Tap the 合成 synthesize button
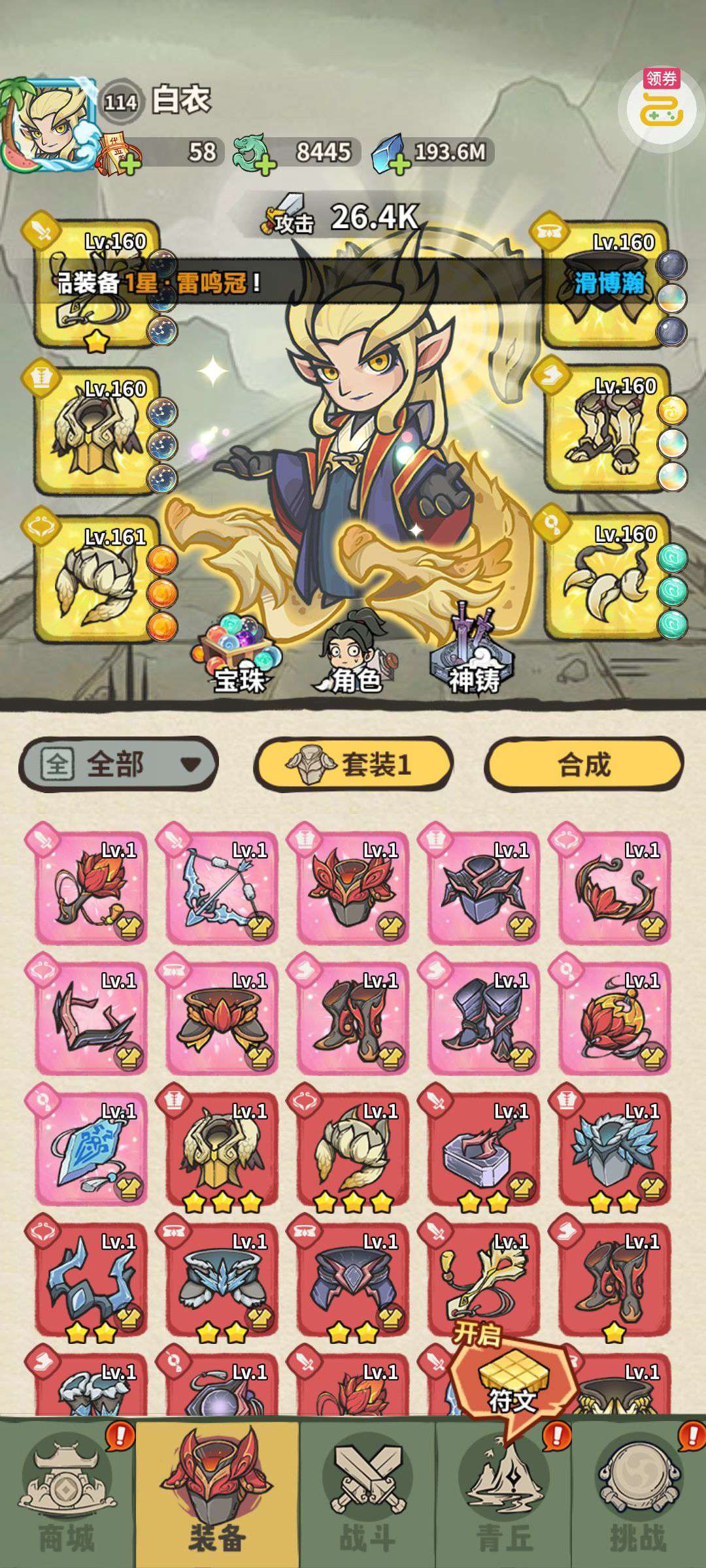 (x=583, y=764)
